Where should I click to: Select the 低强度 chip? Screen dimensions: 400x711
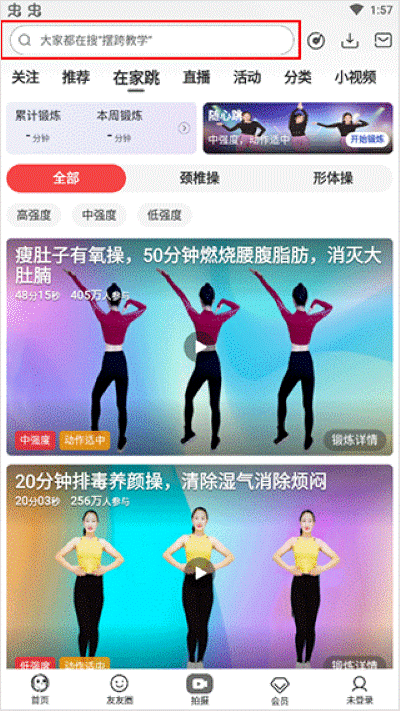click(x=164, y=215)
